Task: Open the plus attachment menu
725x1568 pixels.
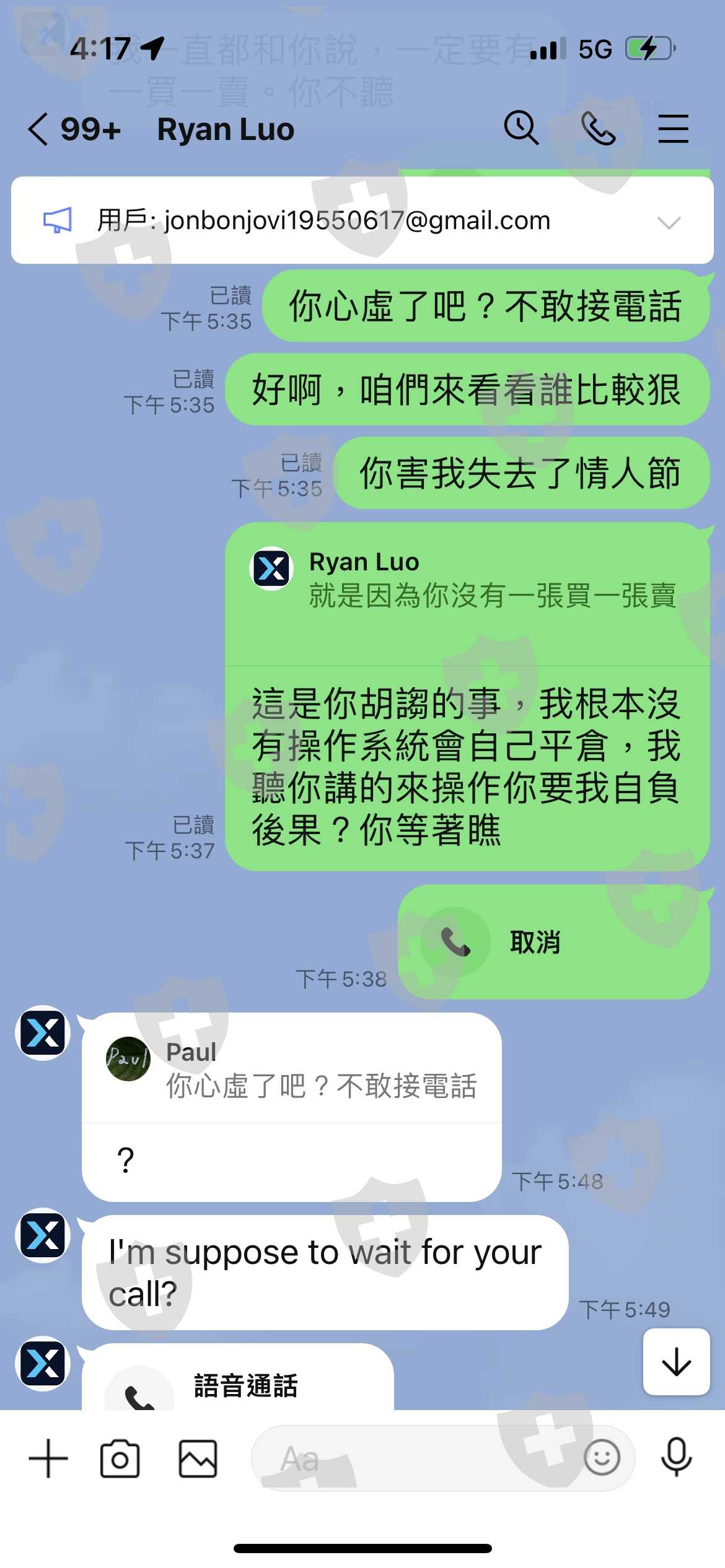Action: pos(48,1458)
